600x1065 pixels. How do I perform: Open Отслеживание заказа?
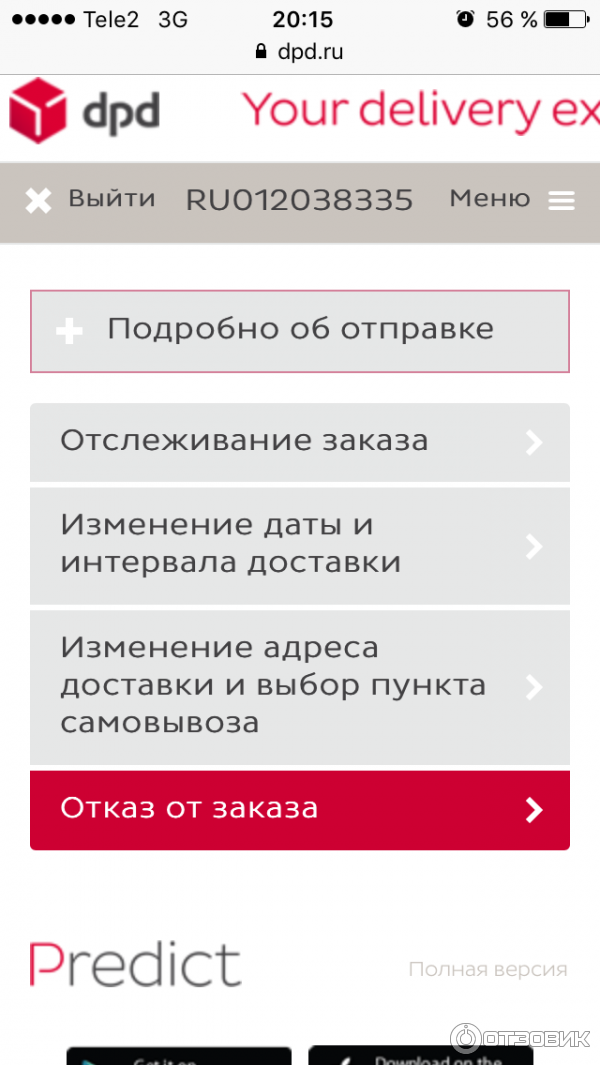300,441
